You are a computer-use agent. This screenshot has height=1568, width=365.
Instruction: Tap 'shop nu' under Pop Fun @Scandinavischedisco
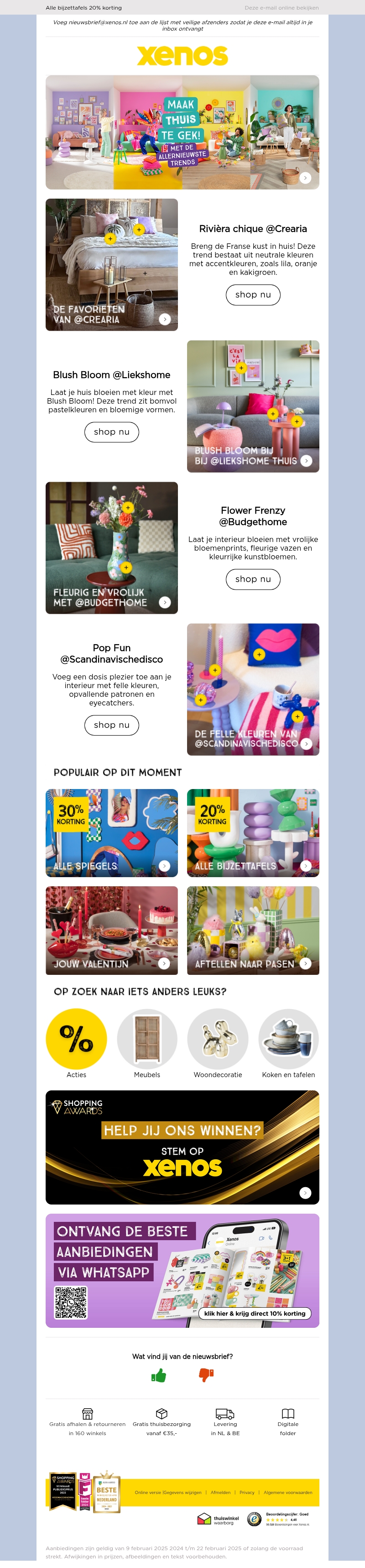(x=111, y=725)
